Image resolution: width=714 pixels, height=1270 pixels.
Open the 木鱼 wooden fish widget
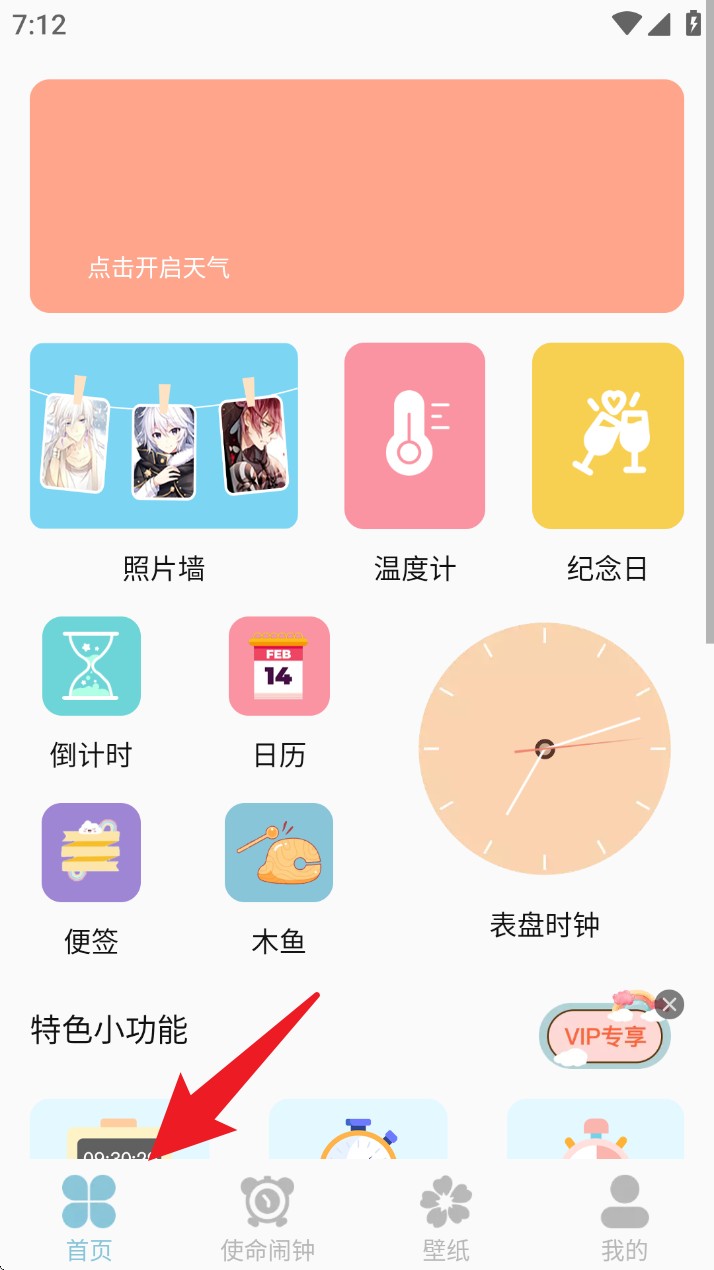click(x=279, y=852)
